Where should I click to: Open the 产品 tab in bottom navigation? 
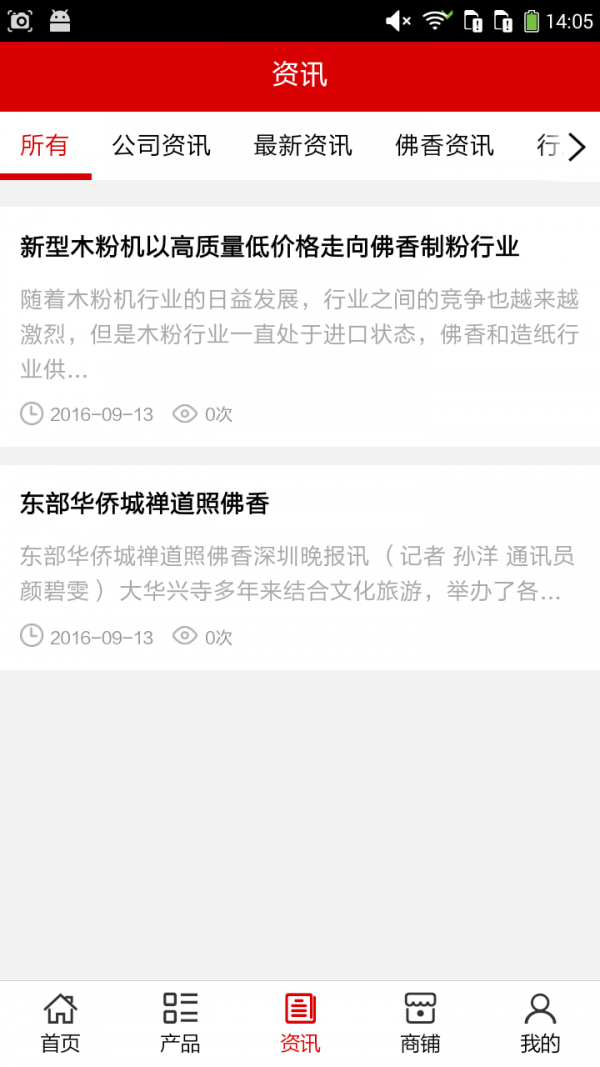[180, 1023]
